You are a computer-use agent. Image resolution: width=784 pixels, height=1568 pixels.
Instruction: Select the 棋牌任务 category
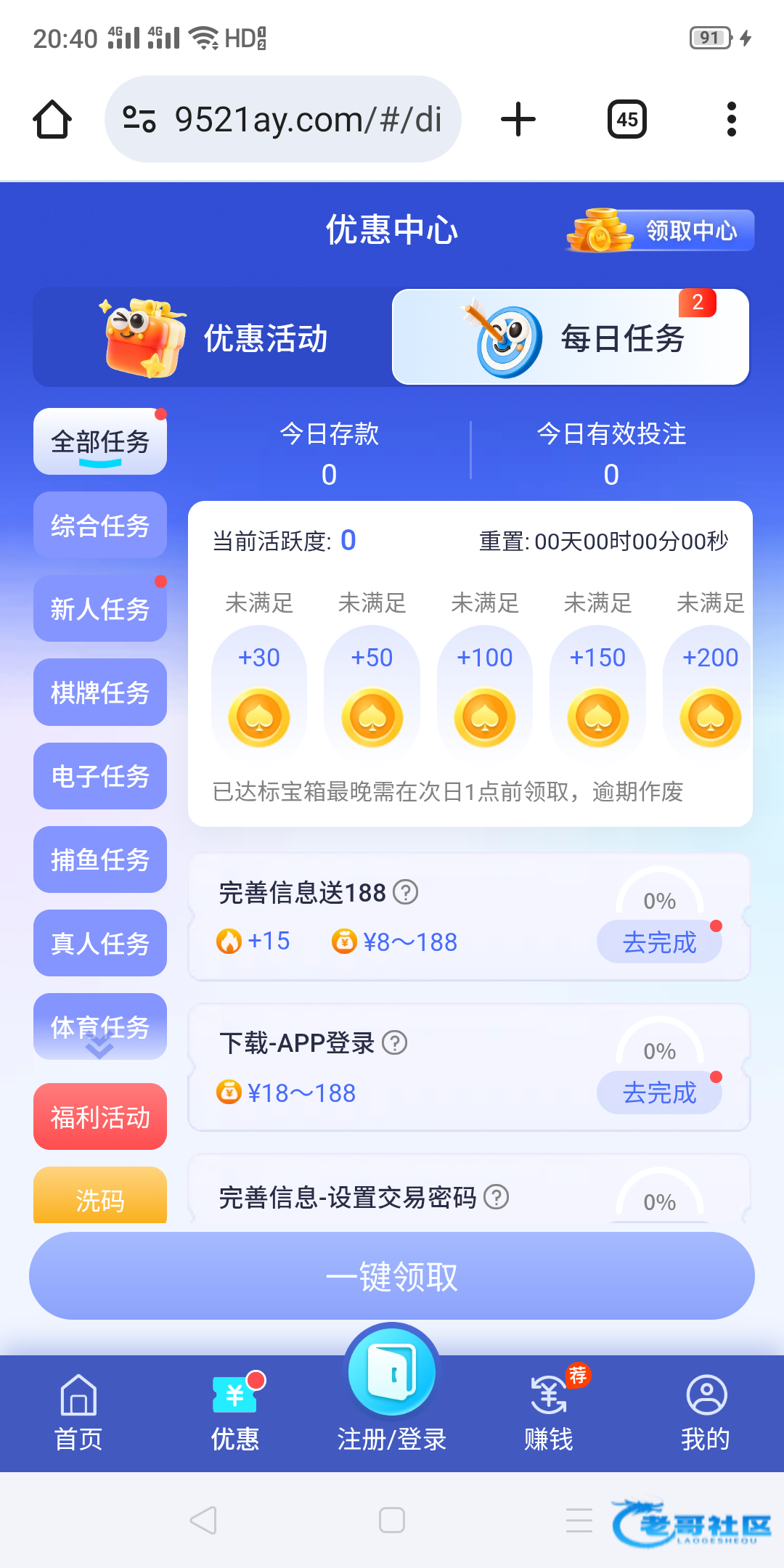tap(100, 693)
